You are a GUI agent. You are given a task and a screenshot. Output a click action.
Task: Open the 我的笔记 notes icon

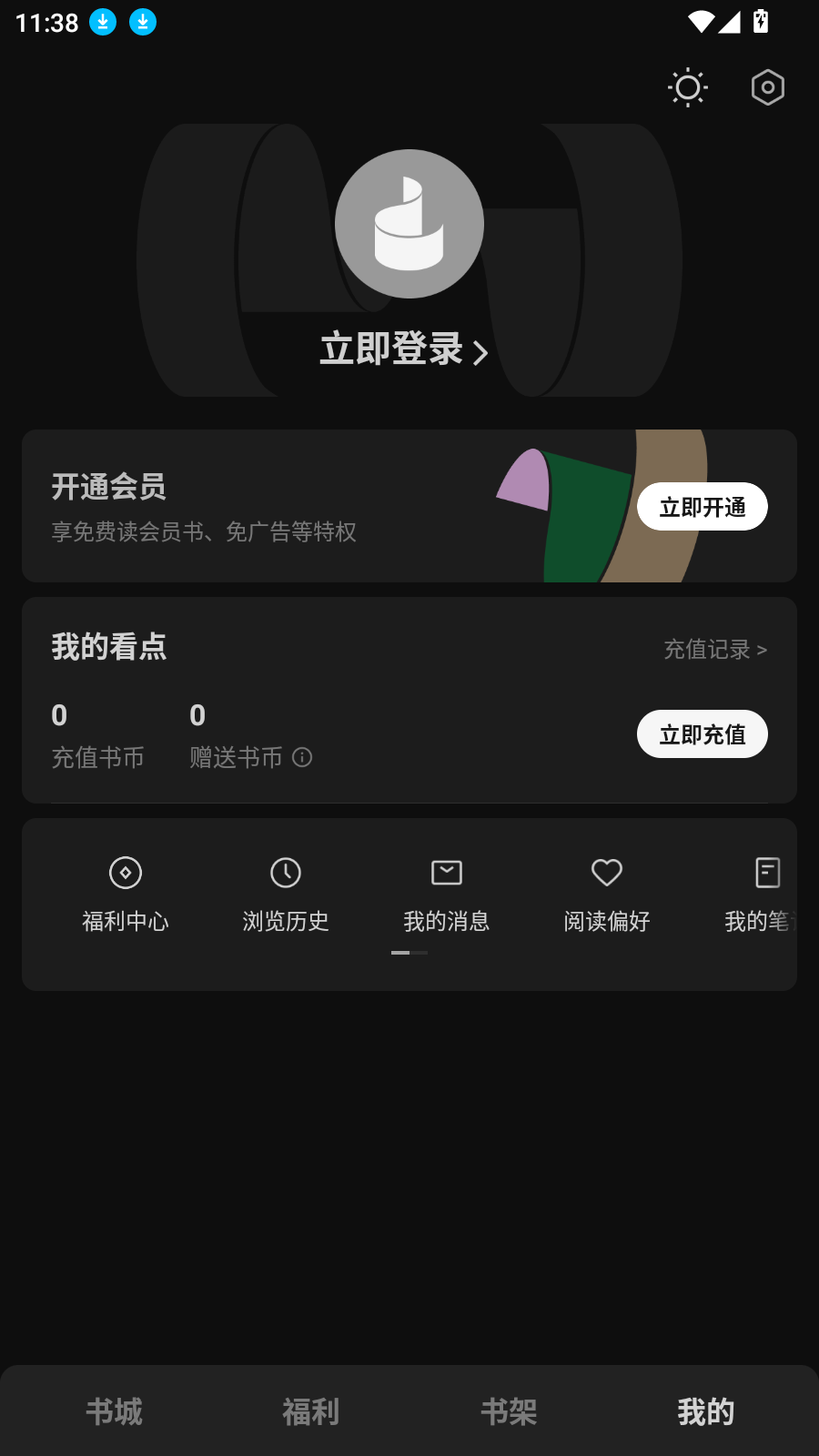767,874
